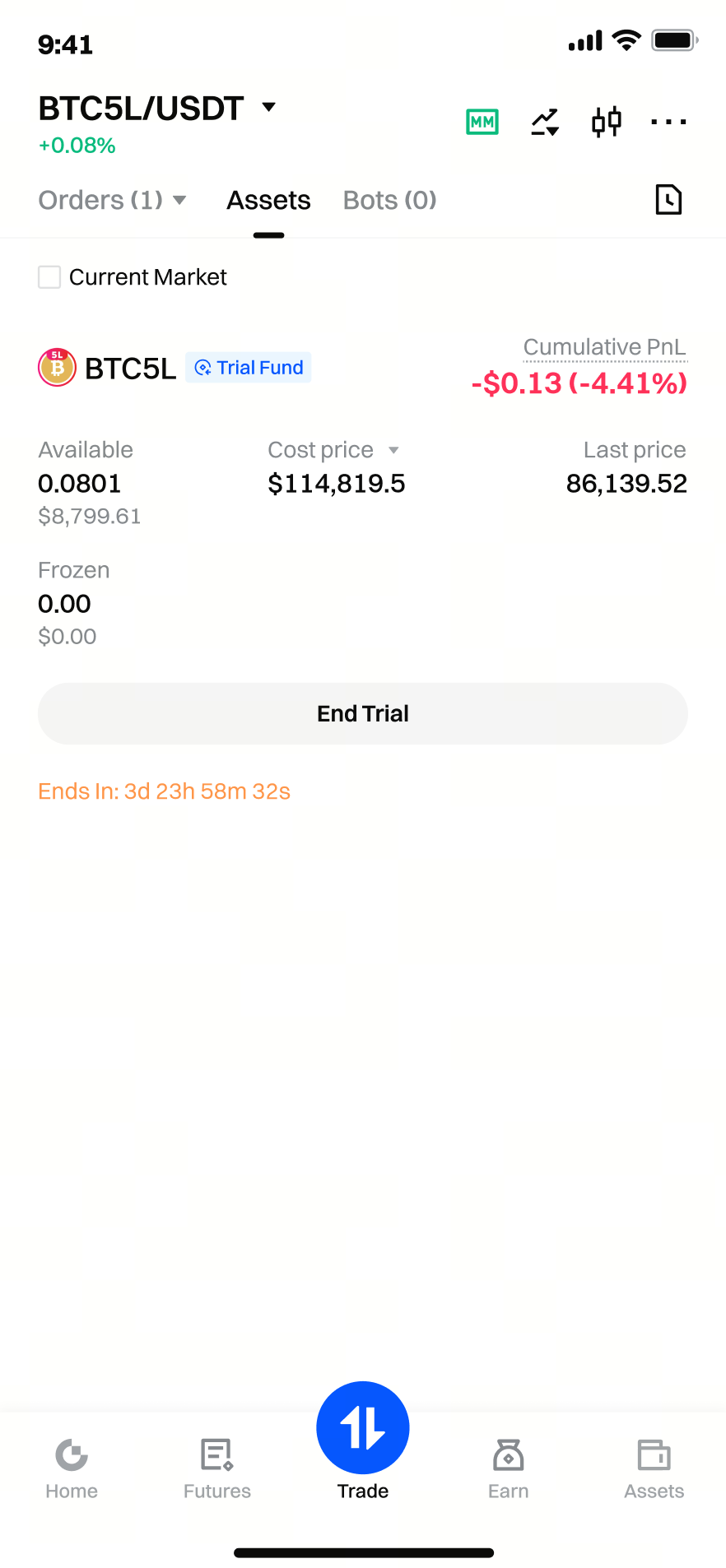Tap the green MM icon
Screen dimensions: 726x1568
pos(482,123)
